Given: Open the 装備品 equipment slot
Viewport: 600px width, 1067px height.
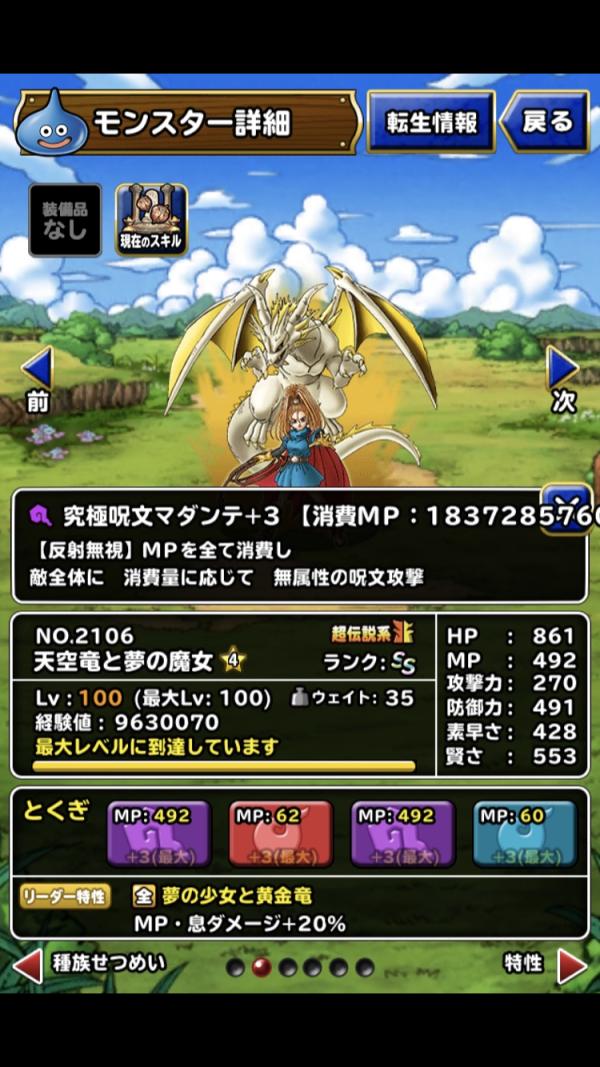Looking at the screenshot, I should [x=65, y=220].
